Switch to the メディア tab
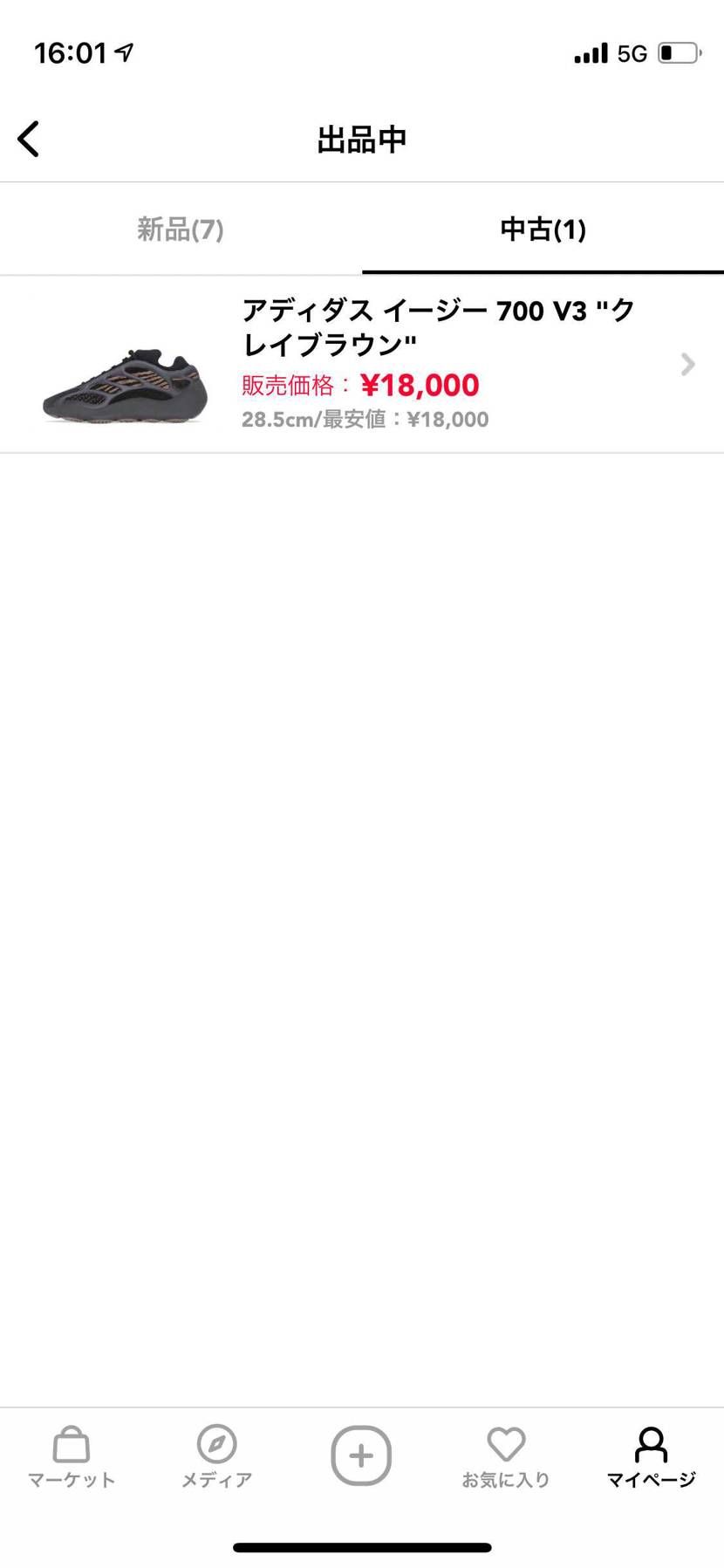 [x=216, y=1456]
